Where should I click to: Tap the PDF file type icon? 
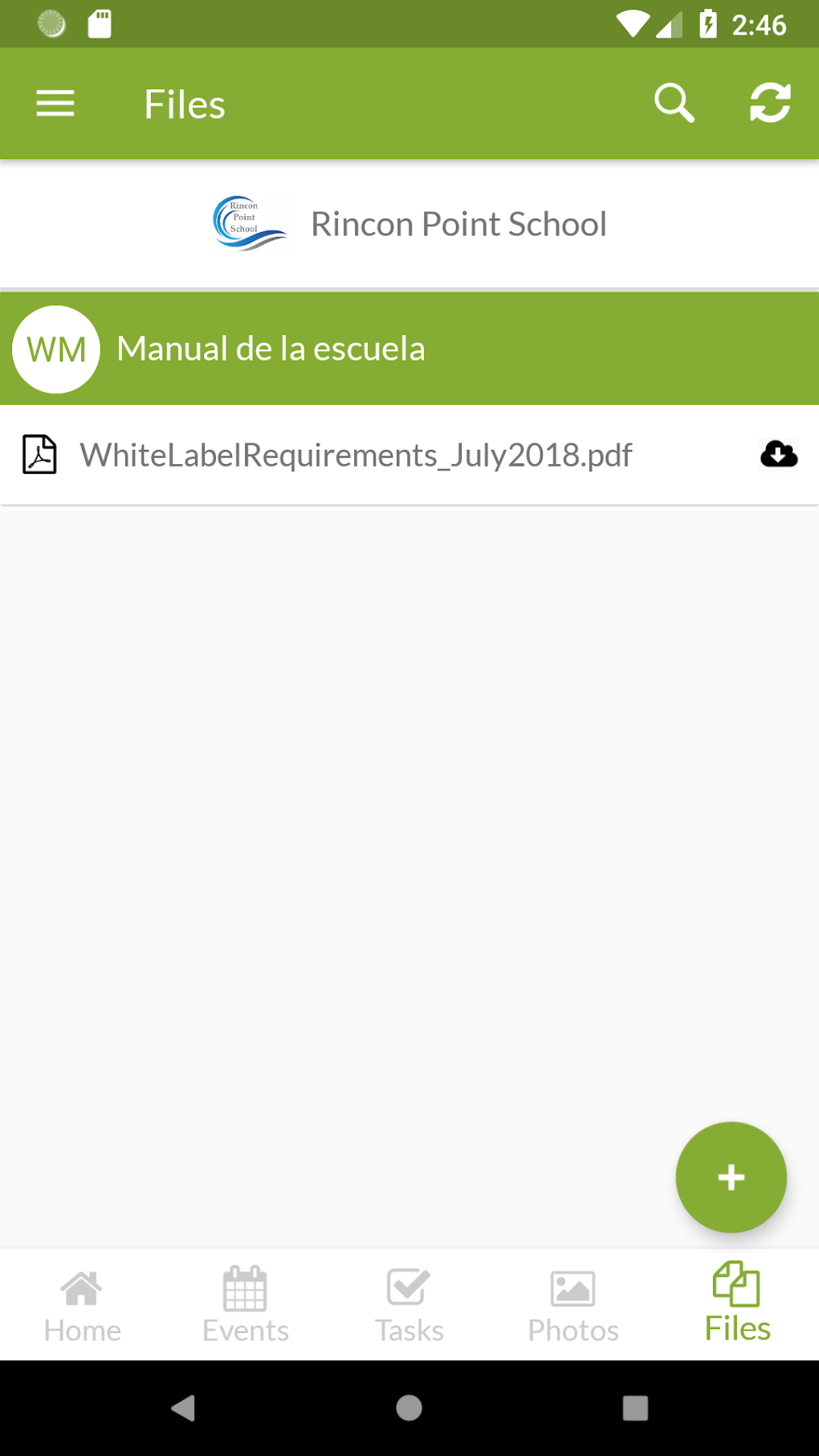tap(41, 455)
